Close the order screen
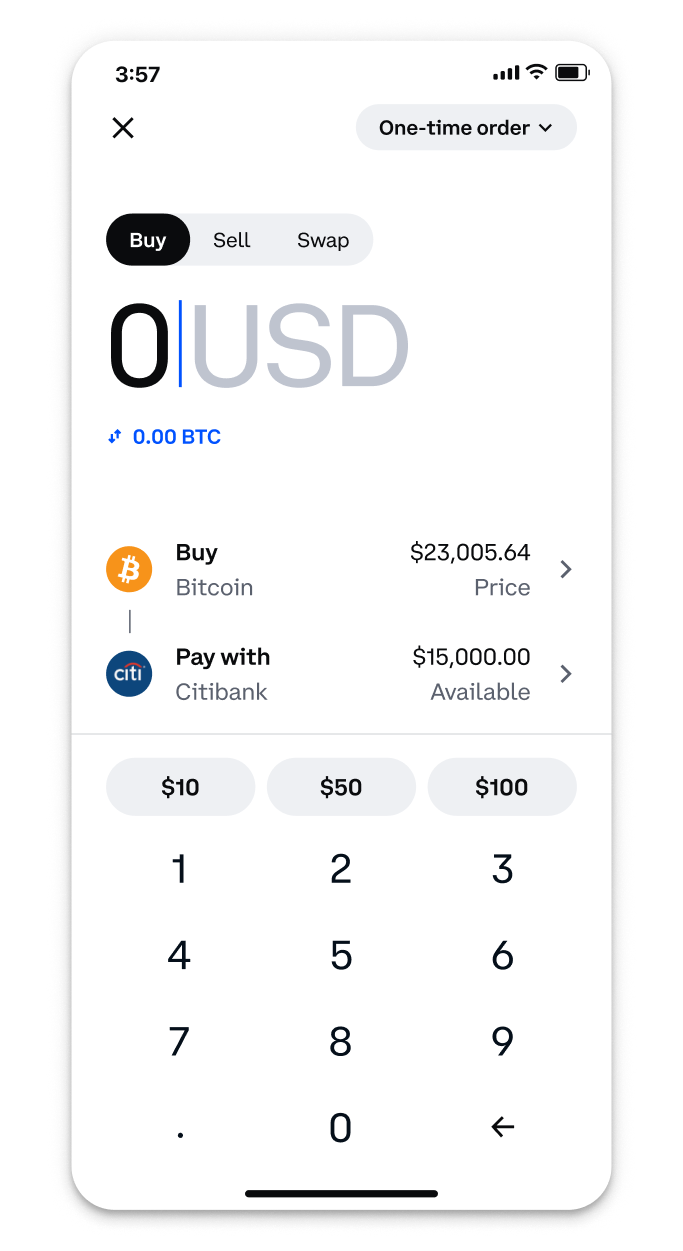 [x=123, y=128]
